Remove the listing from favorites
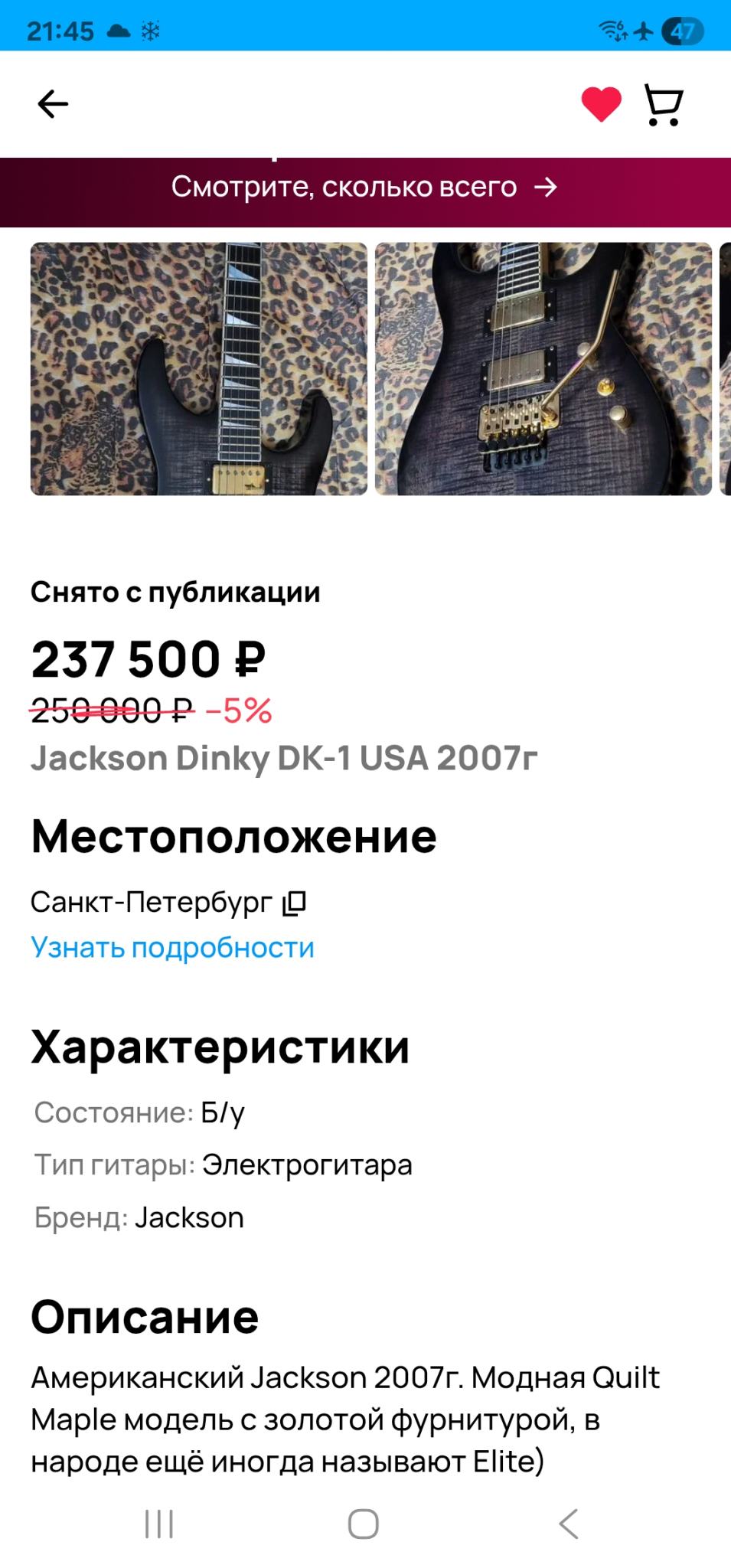The width and height of the screenshot is (731, 1568). click(x=601, y=104)
